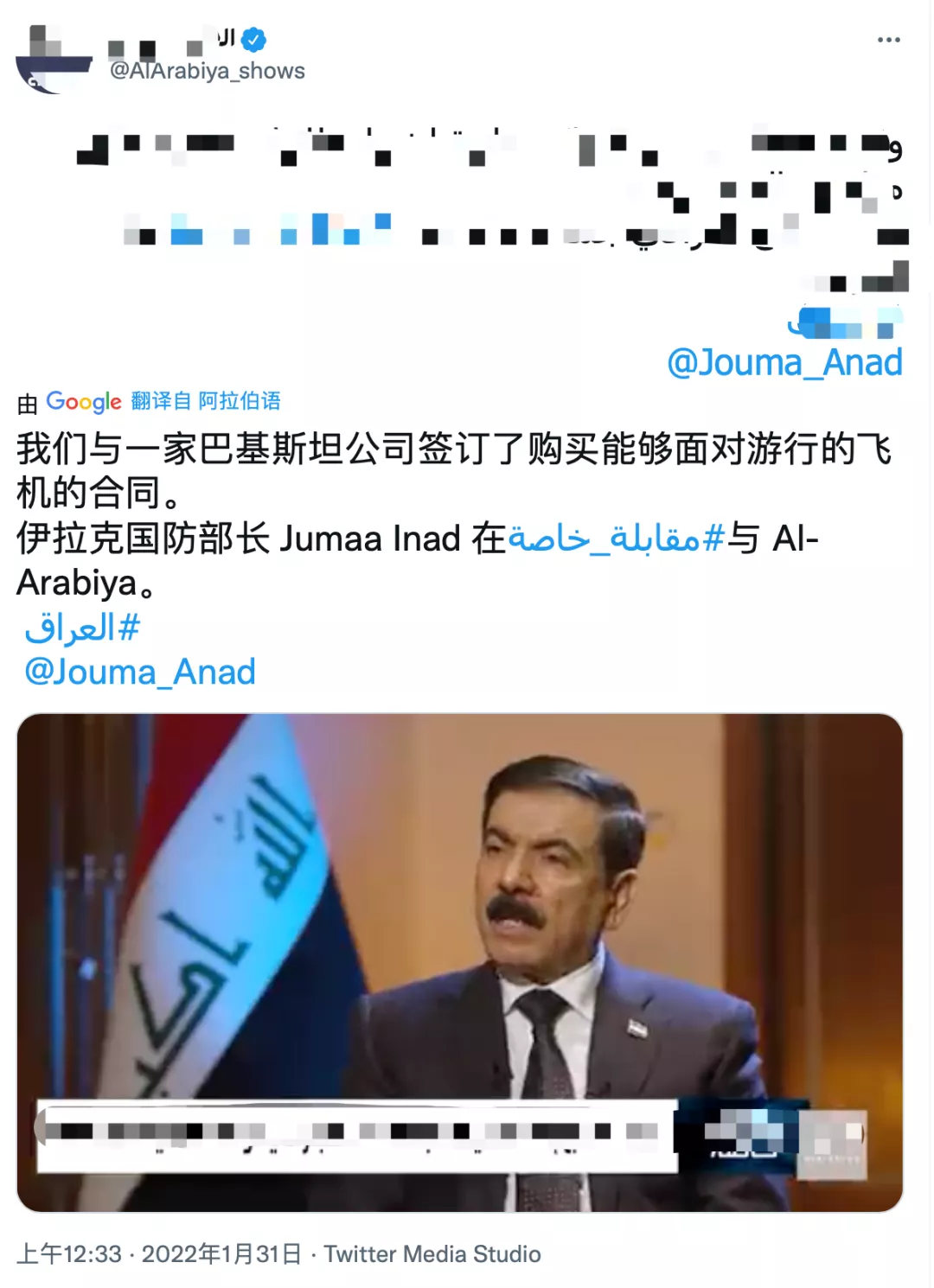Open the @AlArabiya_shows profile avatar
Viewport: 934px width, 1288px height.
click(54, 59)
